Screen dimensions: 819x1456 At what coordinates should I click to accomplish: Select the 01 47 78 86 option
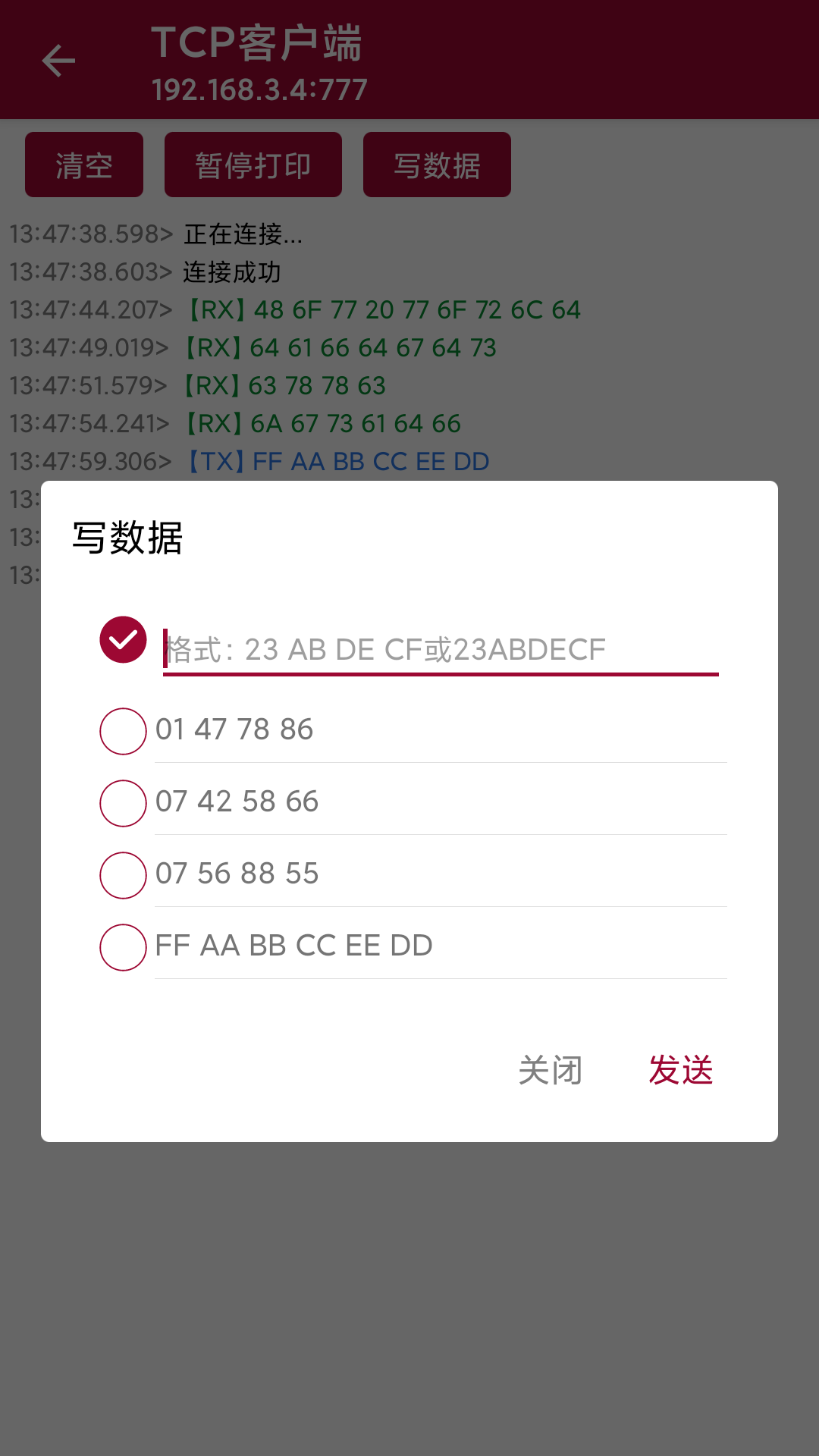point(122,731)
